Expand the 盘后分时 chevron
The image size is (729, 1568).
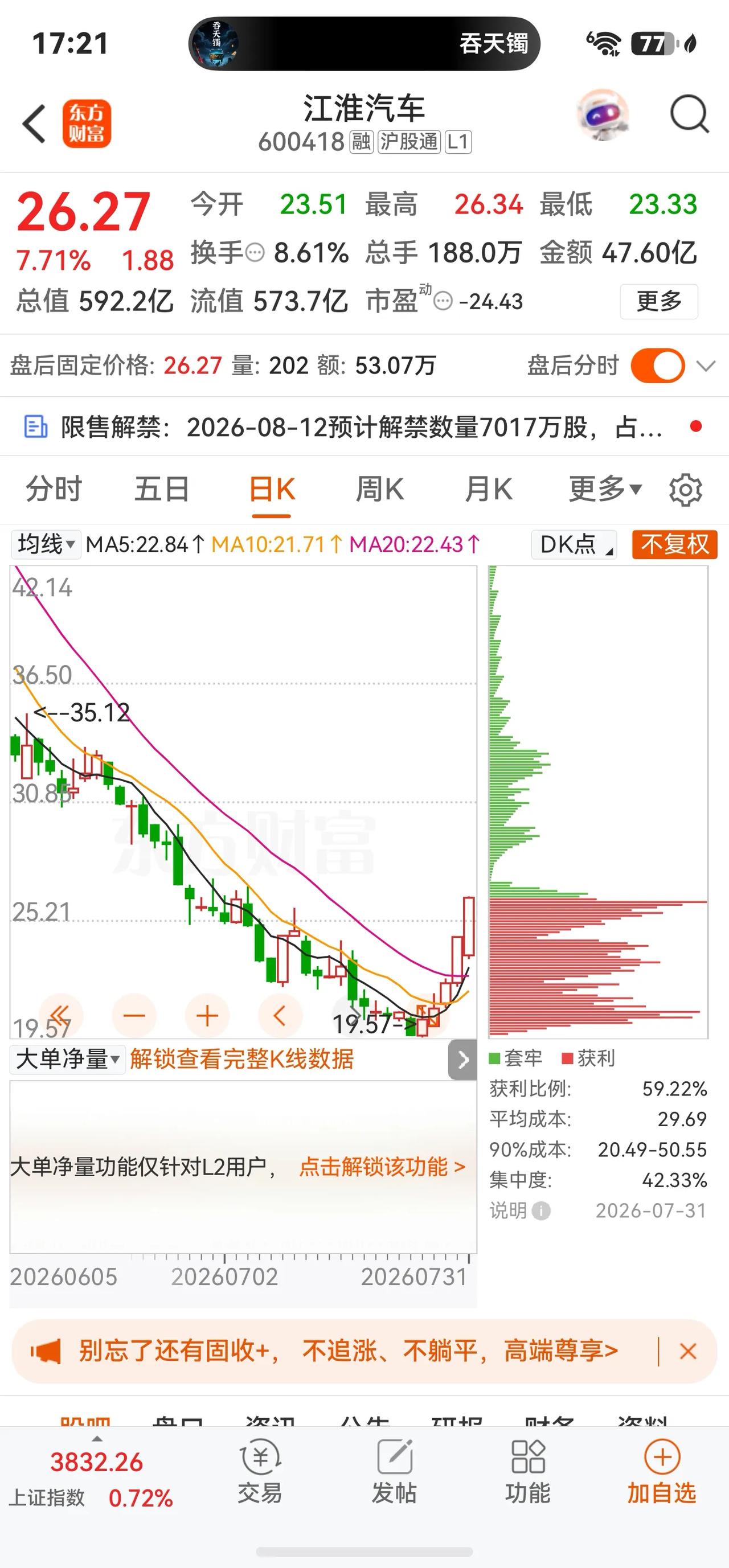click(706, 366)
